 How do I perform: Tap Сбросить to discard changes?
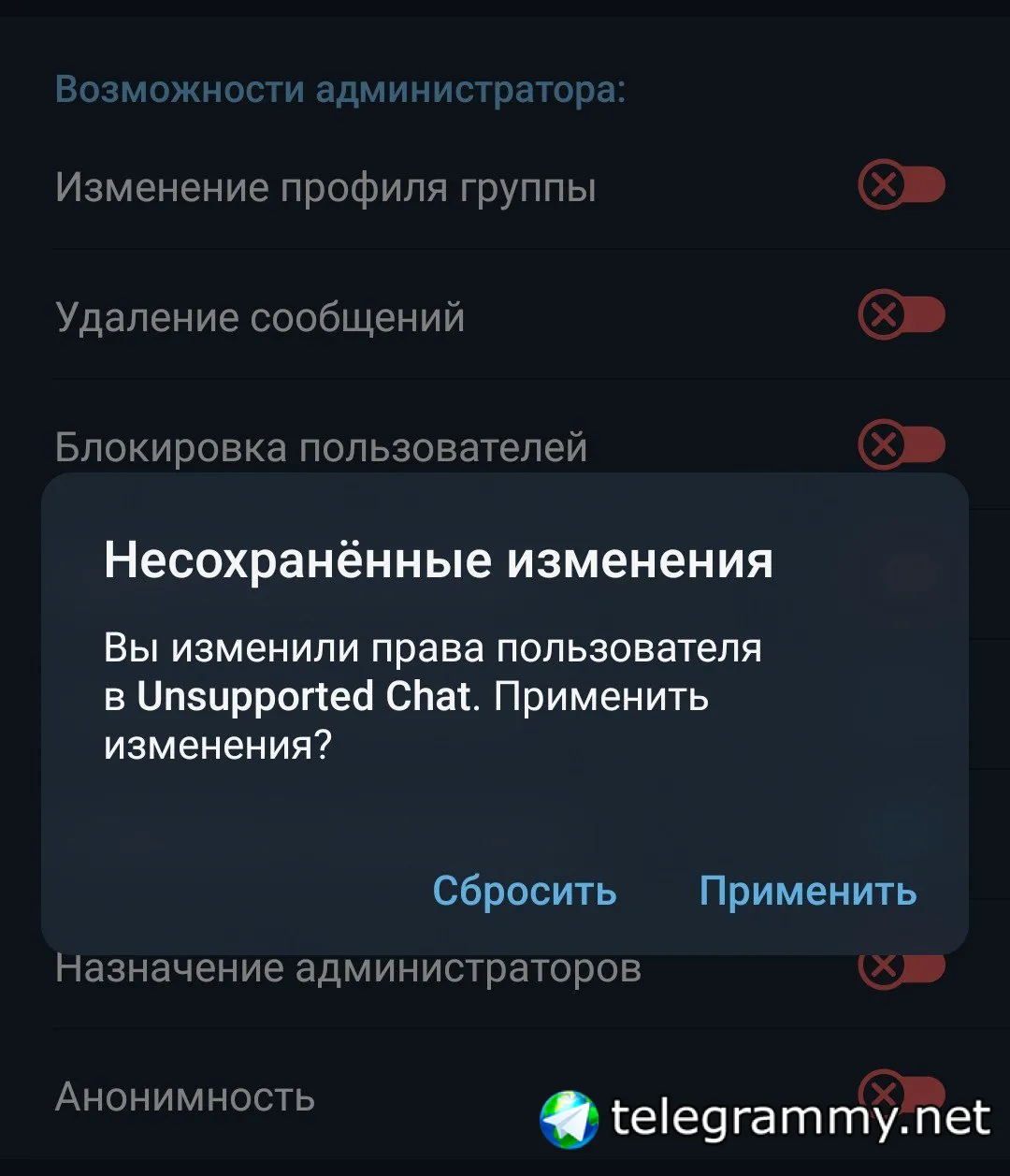525,891
